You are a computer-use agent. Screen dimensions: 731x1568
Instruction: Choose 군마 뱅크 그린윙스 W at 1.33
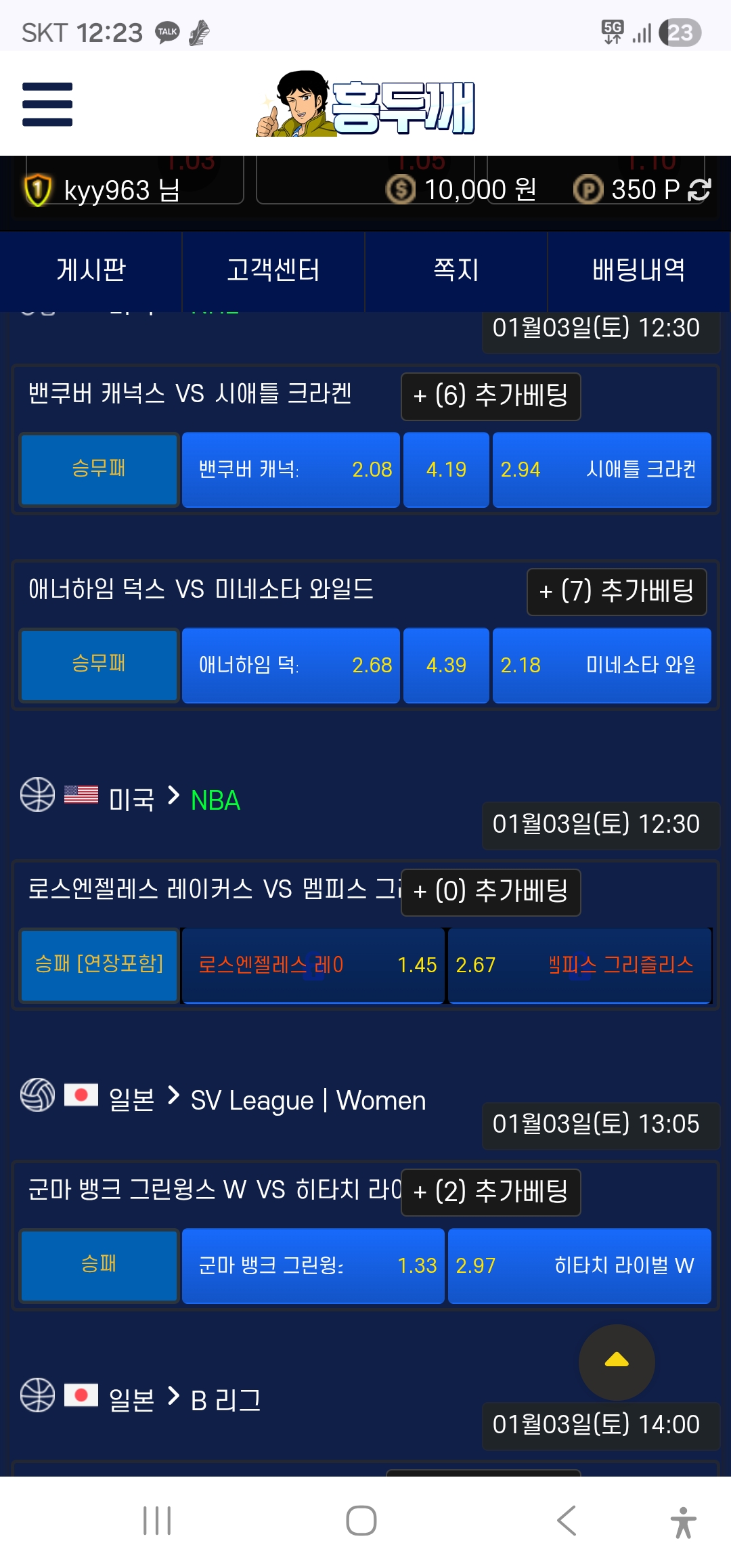[x=313, y=1265]
